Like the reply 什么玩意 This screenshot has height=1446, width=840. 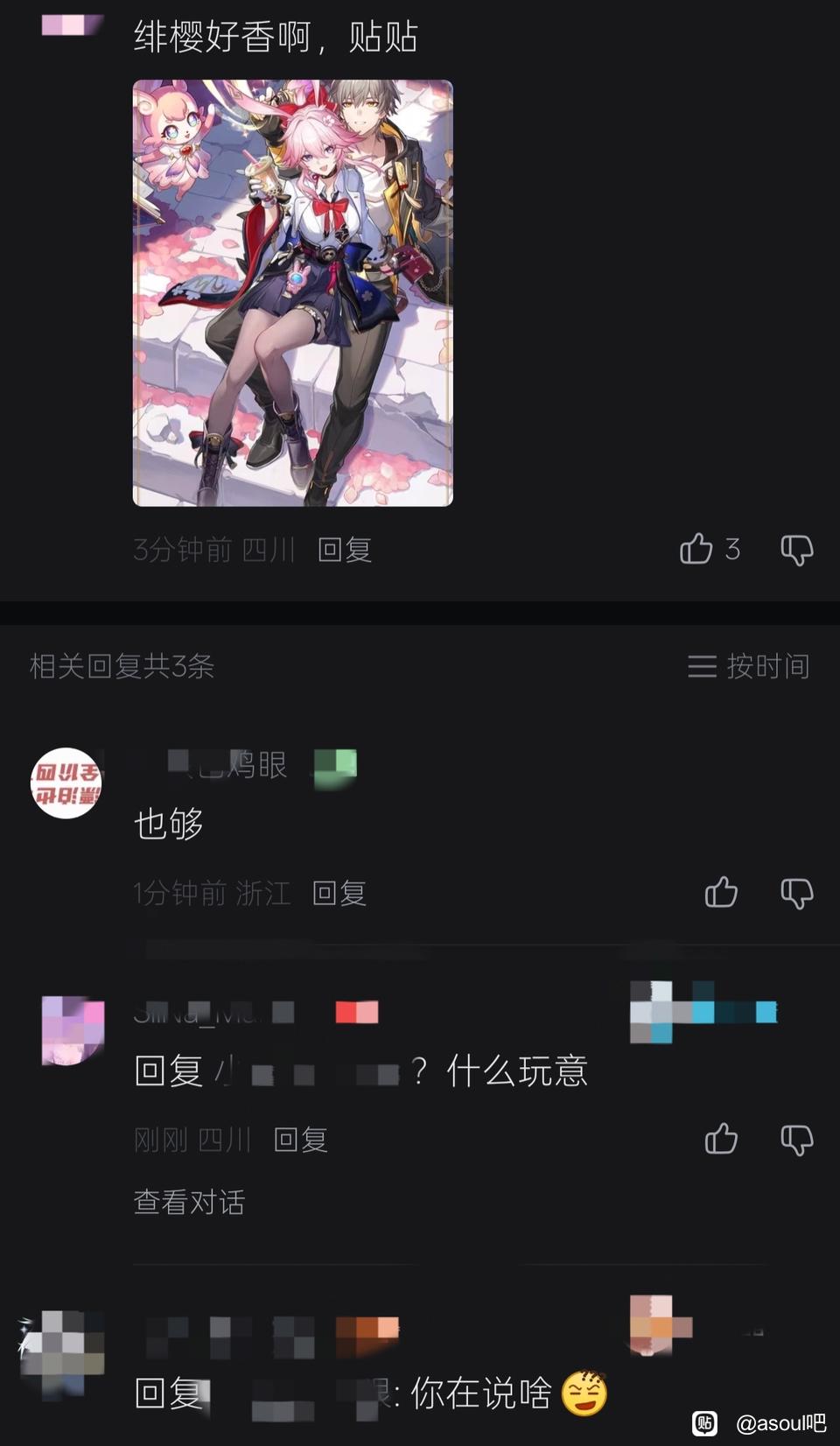tap(721, 1139)
